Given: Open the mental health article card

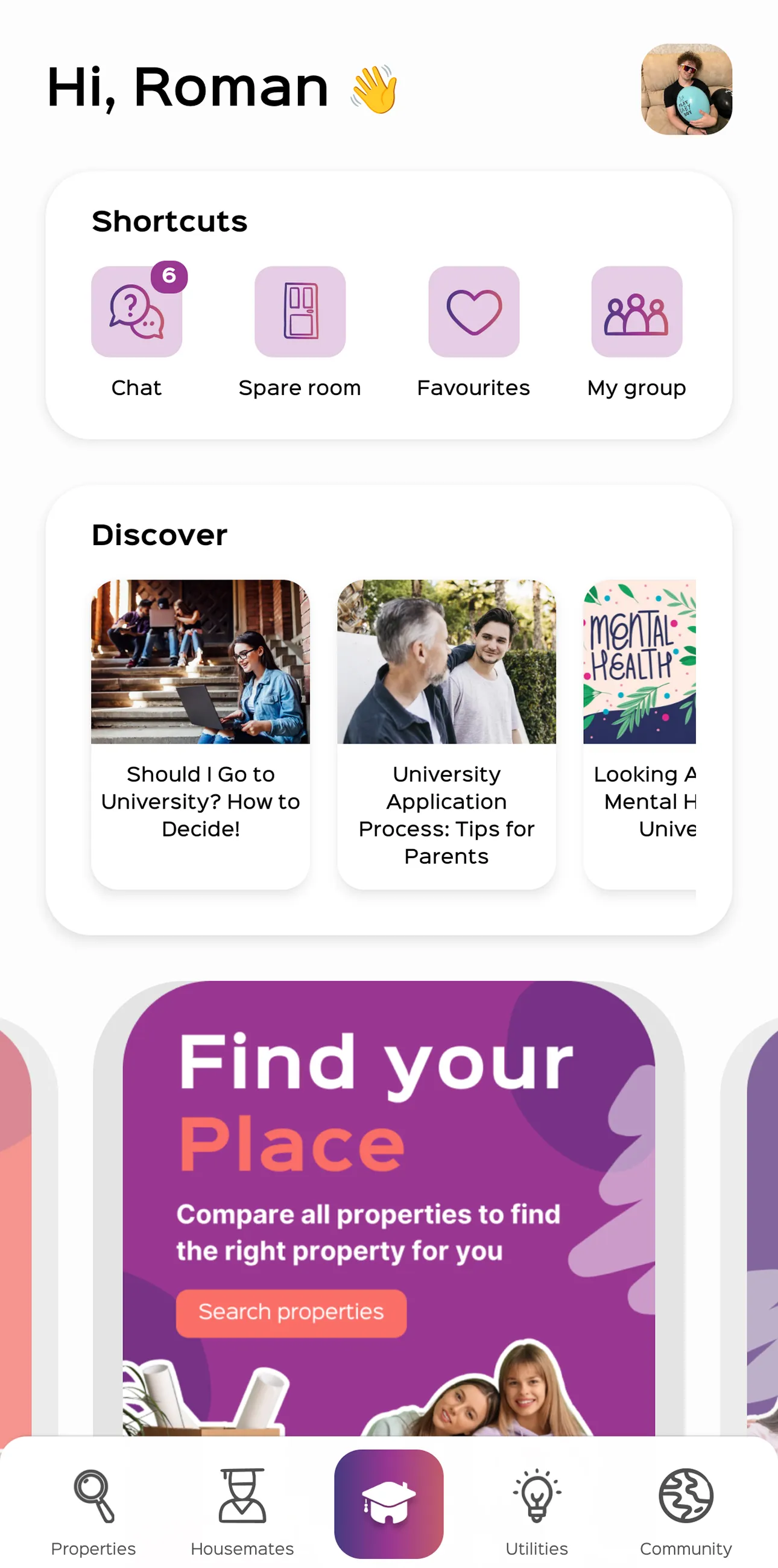Looking at the screenshot, I should (639, 733).
